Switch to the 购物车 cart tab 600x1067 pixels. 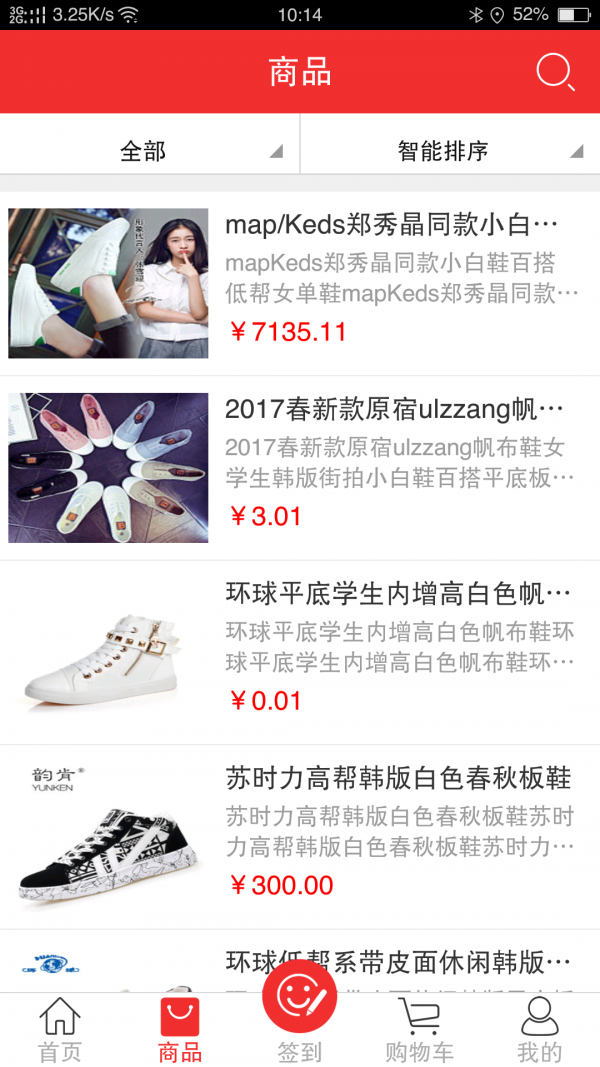(x=419, y=1030)
